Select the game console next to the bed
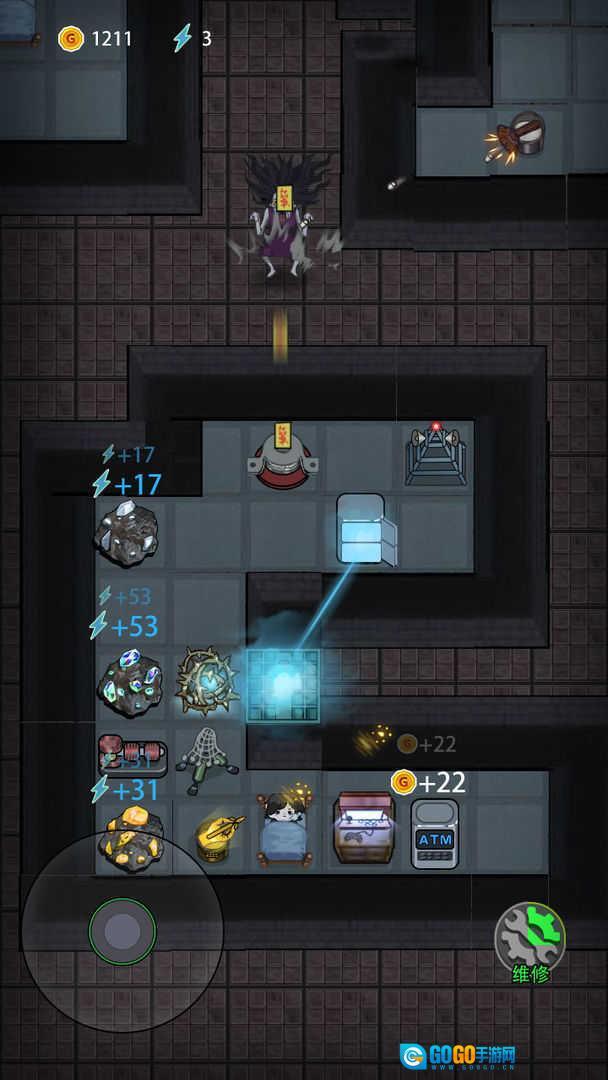 coord(359,828)
